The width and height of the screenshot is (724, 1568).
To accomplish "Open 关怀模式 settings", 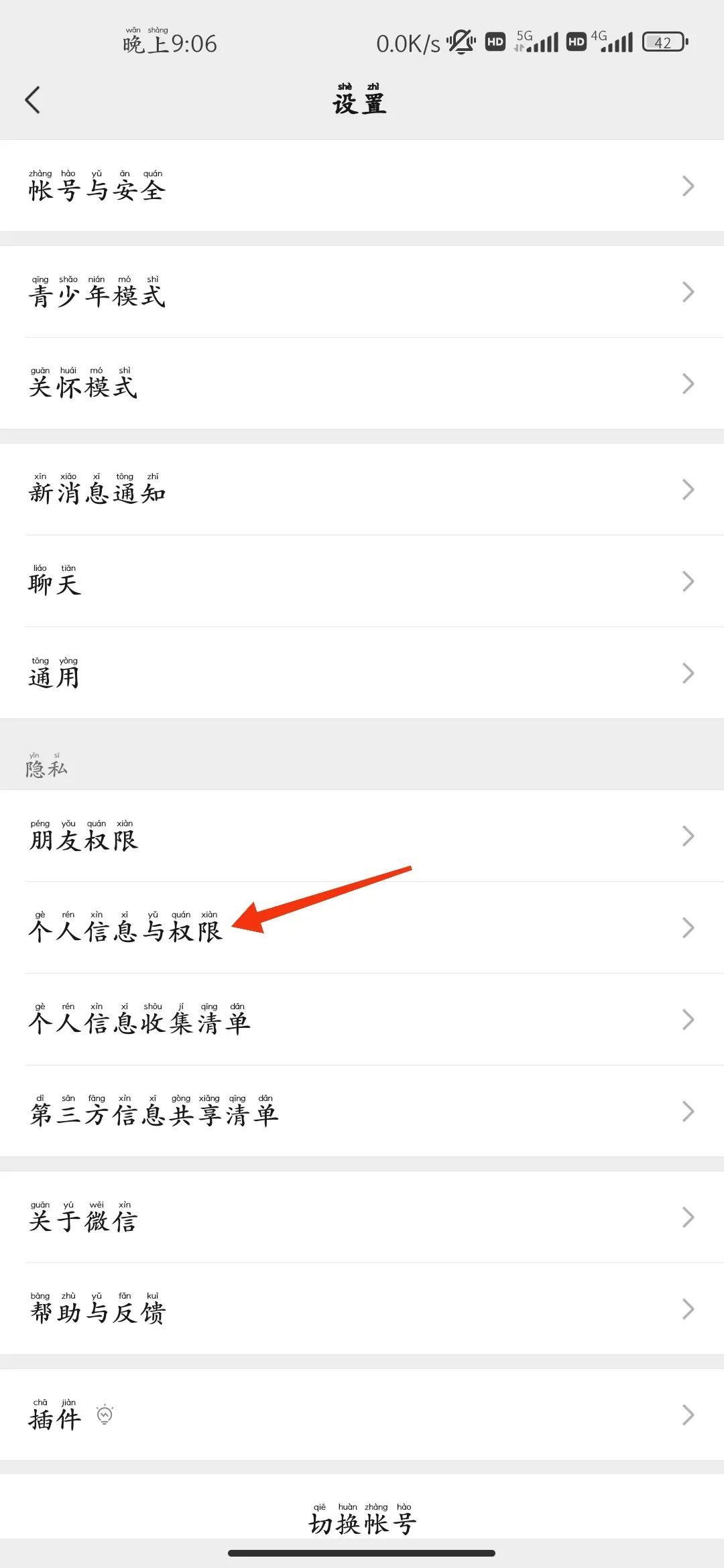I will click(362, 384).
